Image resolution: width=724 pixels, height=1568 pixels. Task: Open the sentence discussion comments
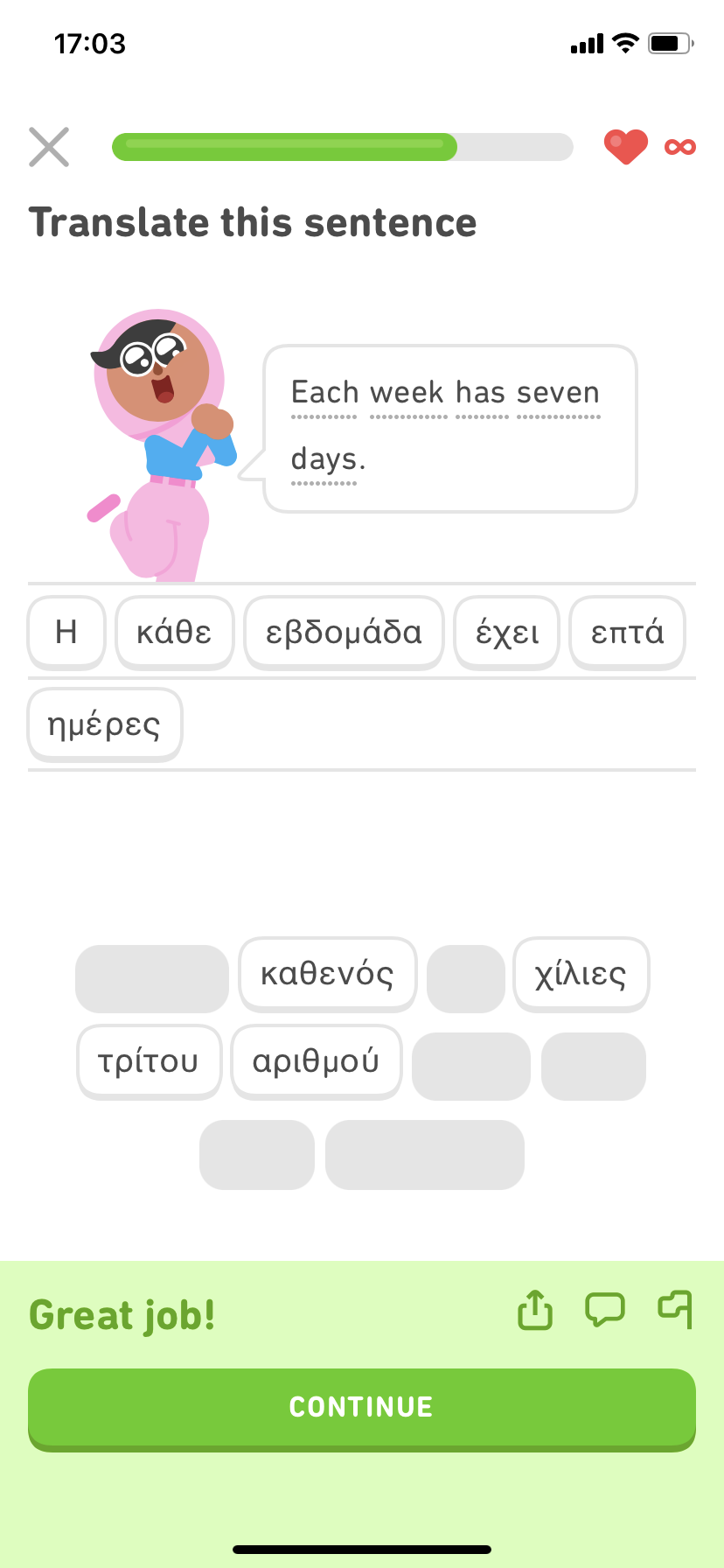tap(605, 1310)
